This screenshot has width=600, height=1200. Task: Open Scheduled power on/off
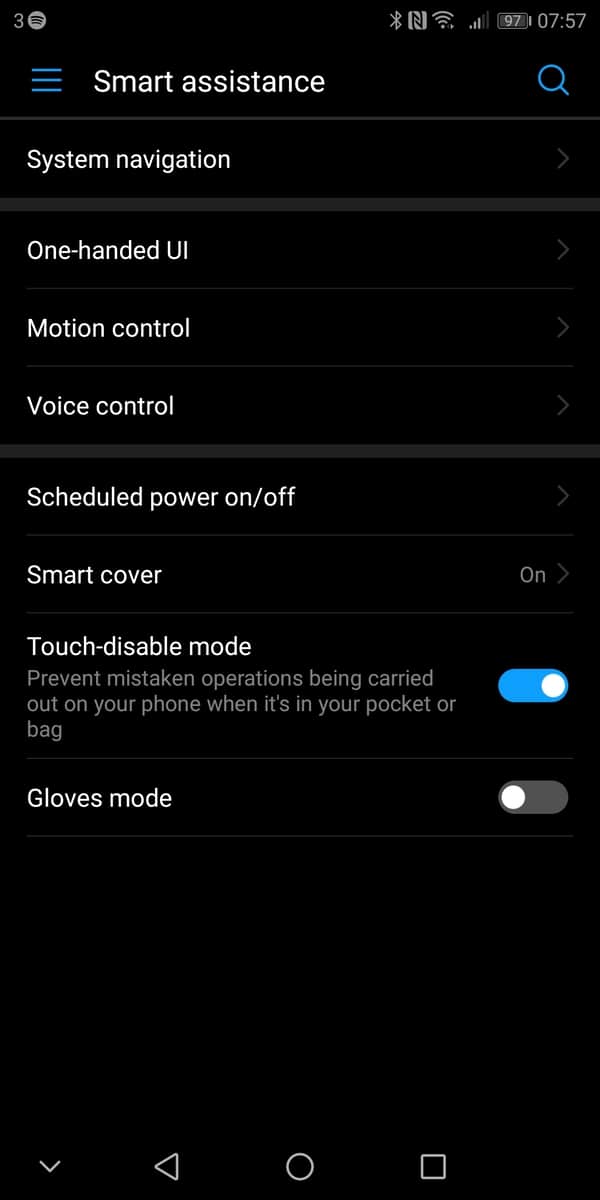click(300, 497)
